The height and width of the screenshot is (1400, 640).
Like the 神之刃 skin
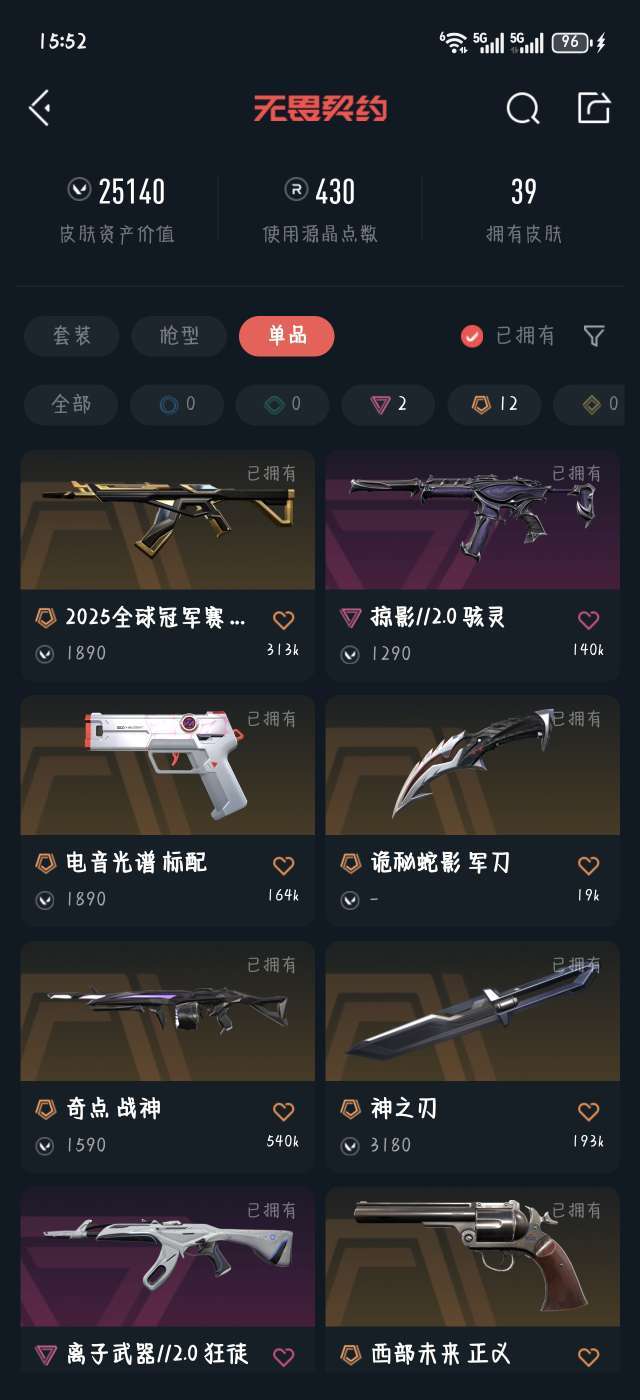tap(589, 1111)
